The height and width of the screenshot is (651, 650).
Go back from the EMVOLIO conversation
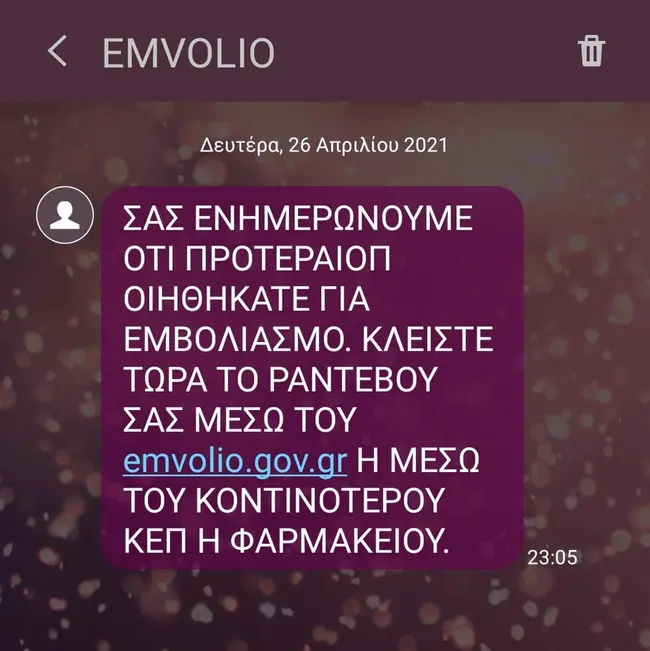point(58,51)
